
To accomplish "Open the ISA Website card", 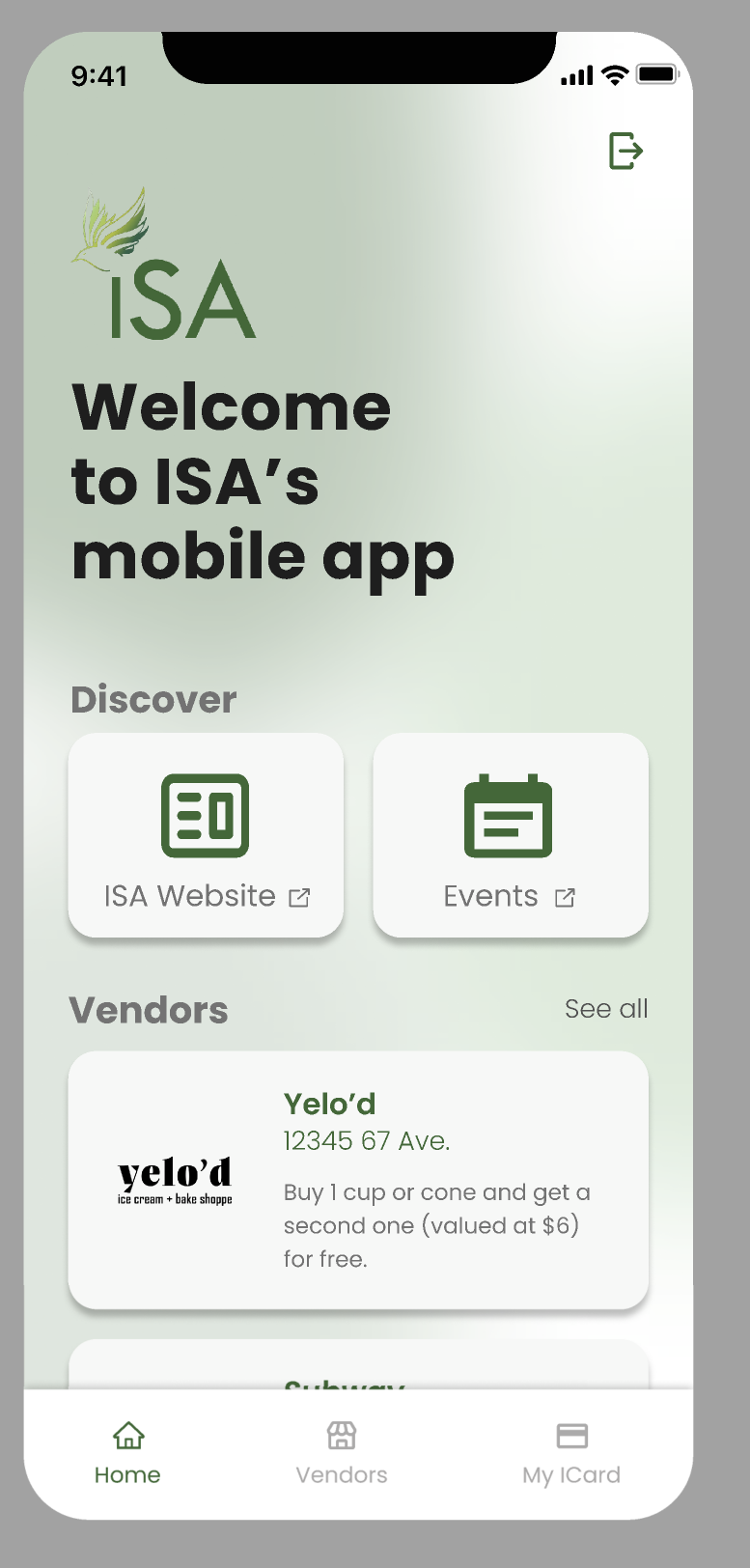I will click(205, 836).
